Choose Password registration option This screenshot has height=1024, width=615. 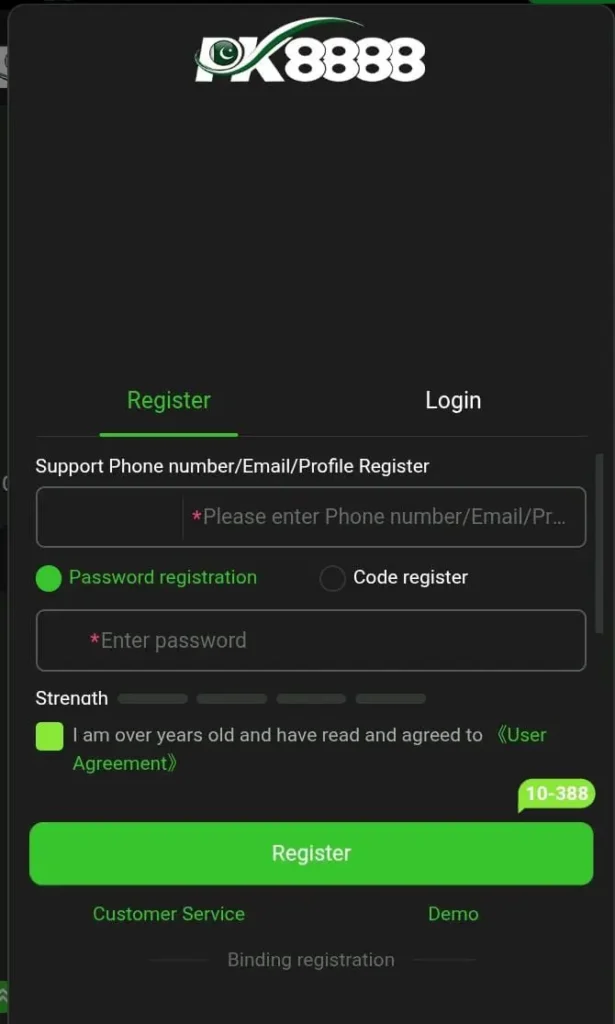49,578
